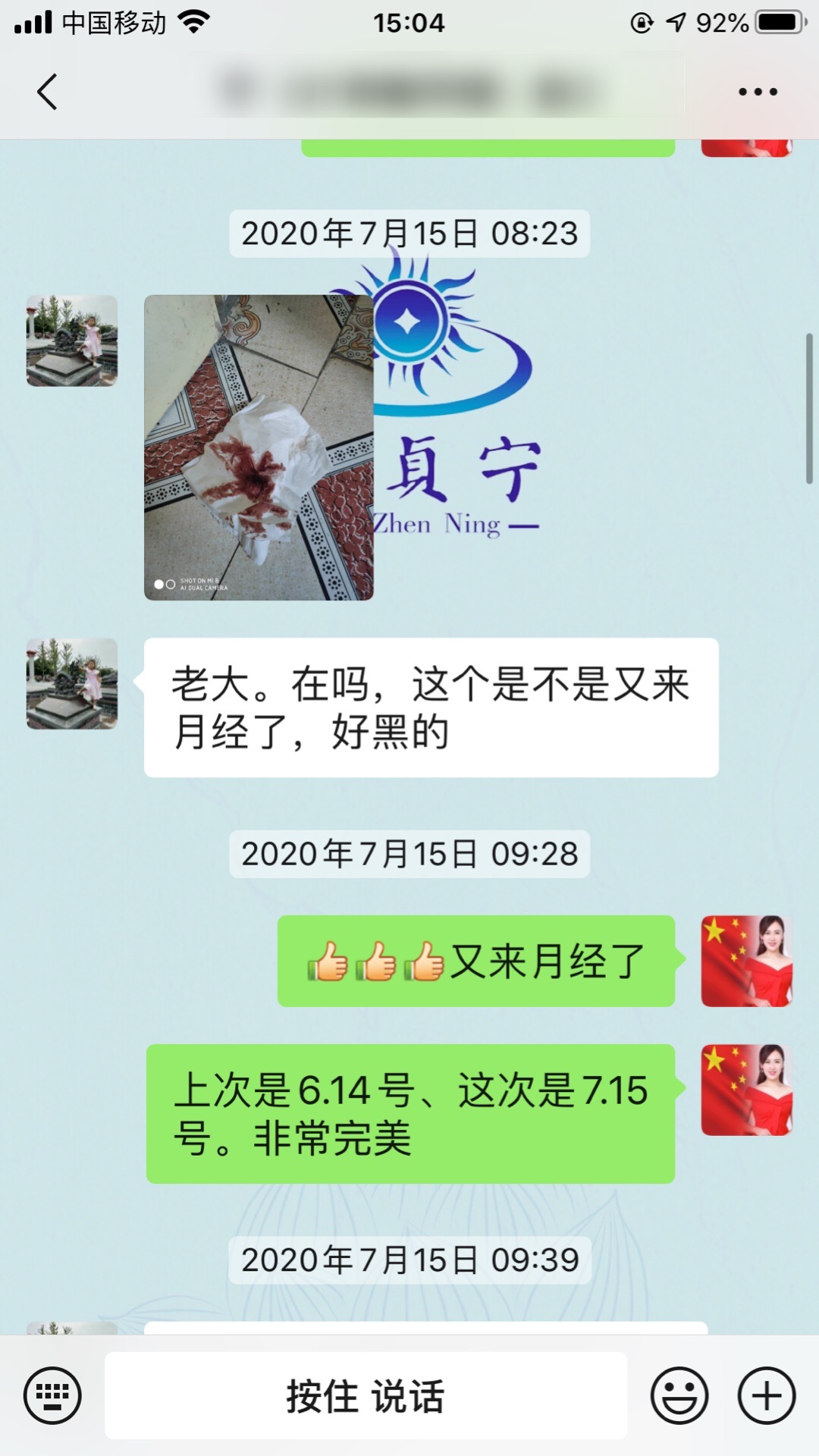Open the photo sent at 08:23
The image size is (819, 1456).
[x=259, y=447]
